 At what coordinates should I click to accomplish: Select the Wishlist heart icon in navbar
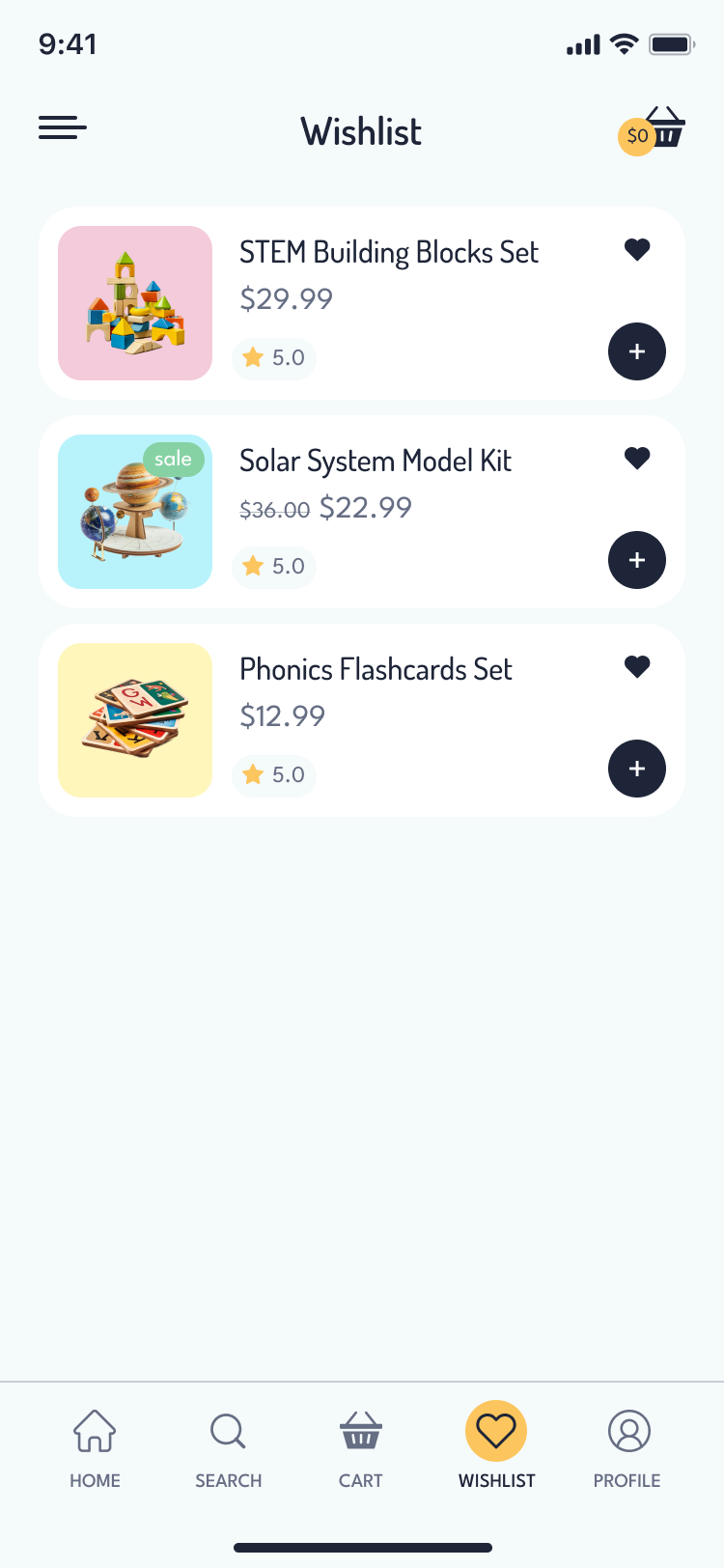point(496,1433)
